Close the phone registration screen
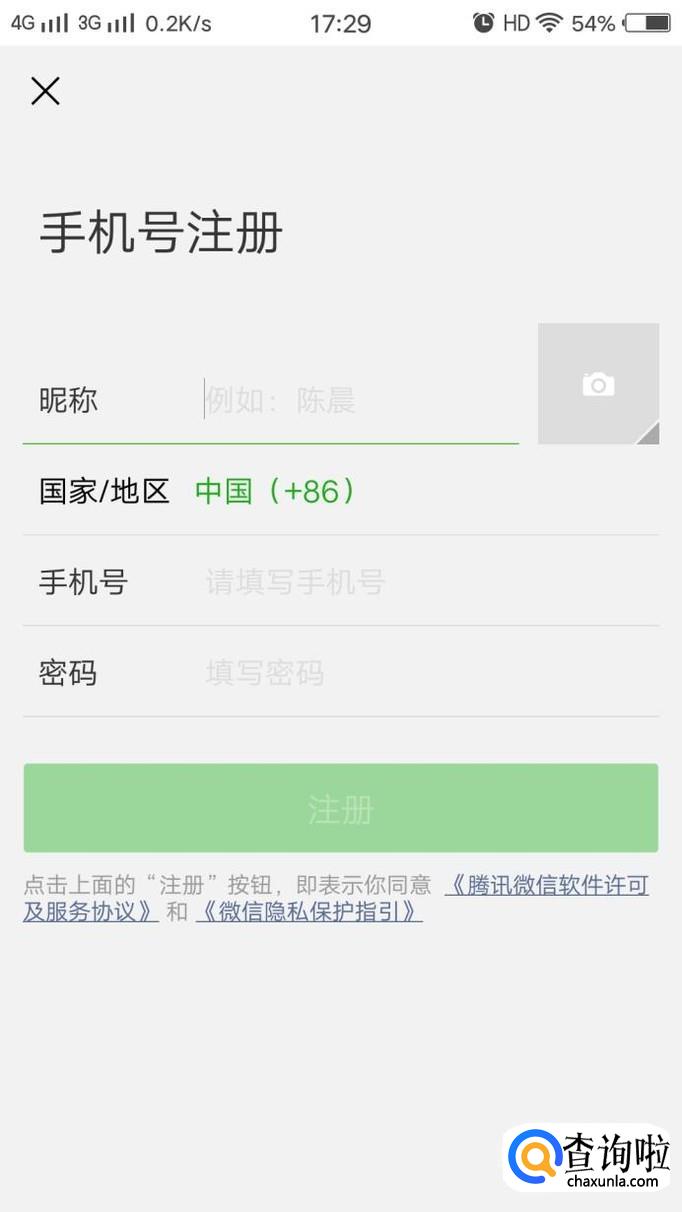This screenshot has height=1212, width=682. [x=45, y=91]
